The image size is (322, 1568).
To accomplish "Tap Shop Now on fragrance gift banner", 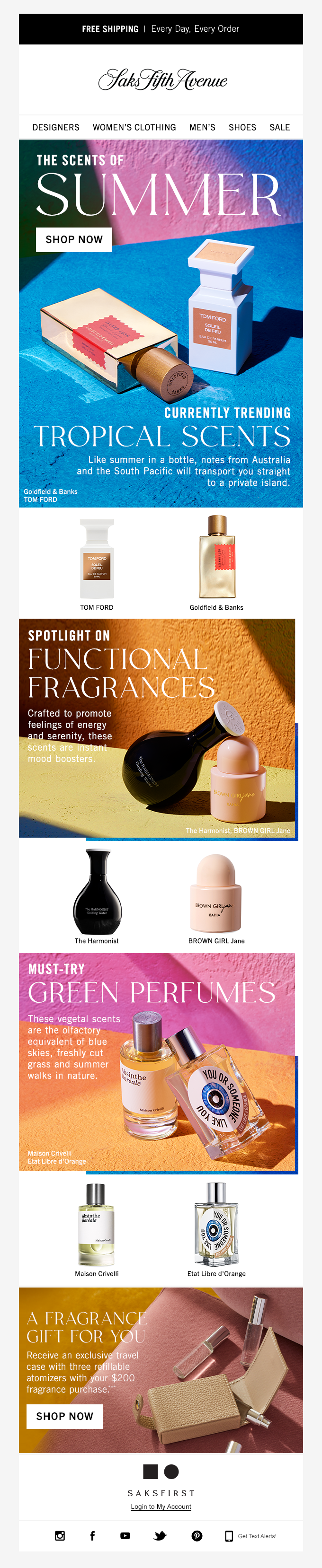I will pyautogui.click(x=65, y=1416).
